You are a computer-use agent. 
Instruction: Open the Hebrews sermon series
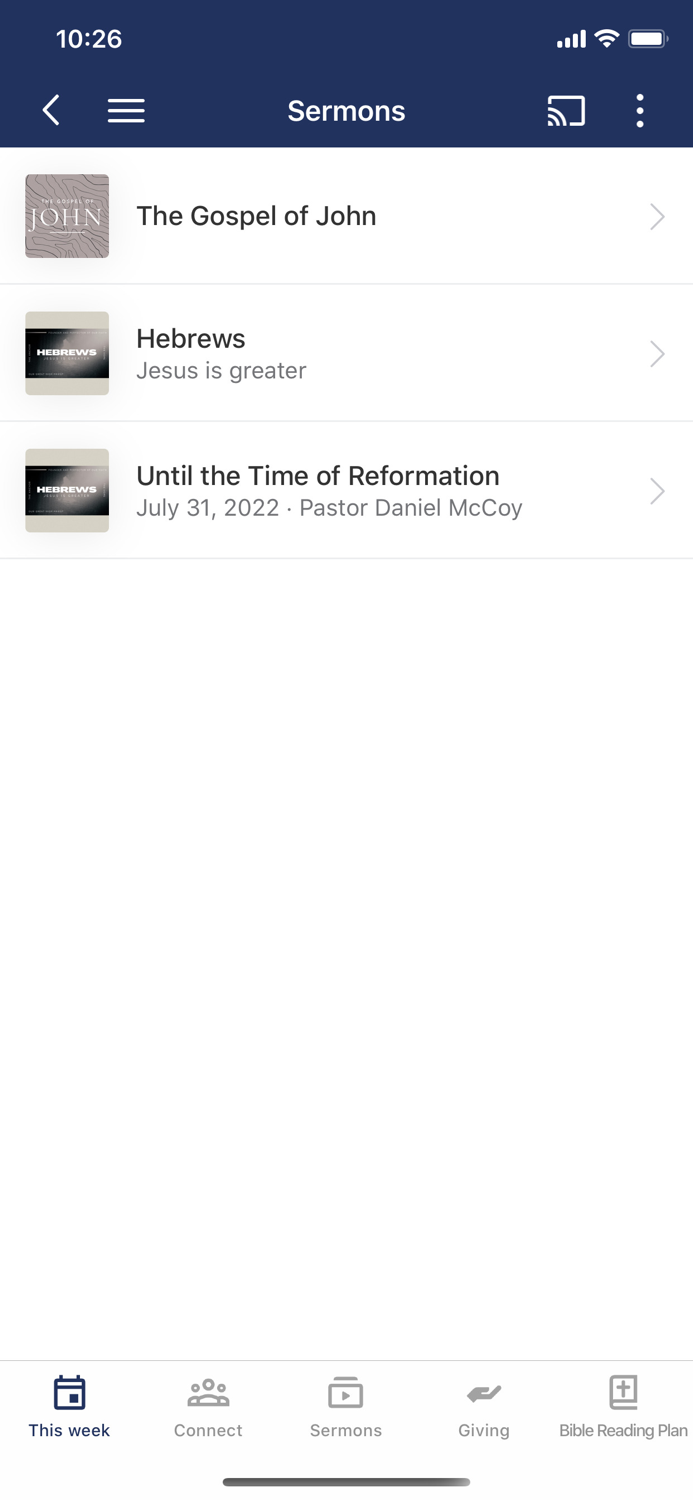[346, 353]
